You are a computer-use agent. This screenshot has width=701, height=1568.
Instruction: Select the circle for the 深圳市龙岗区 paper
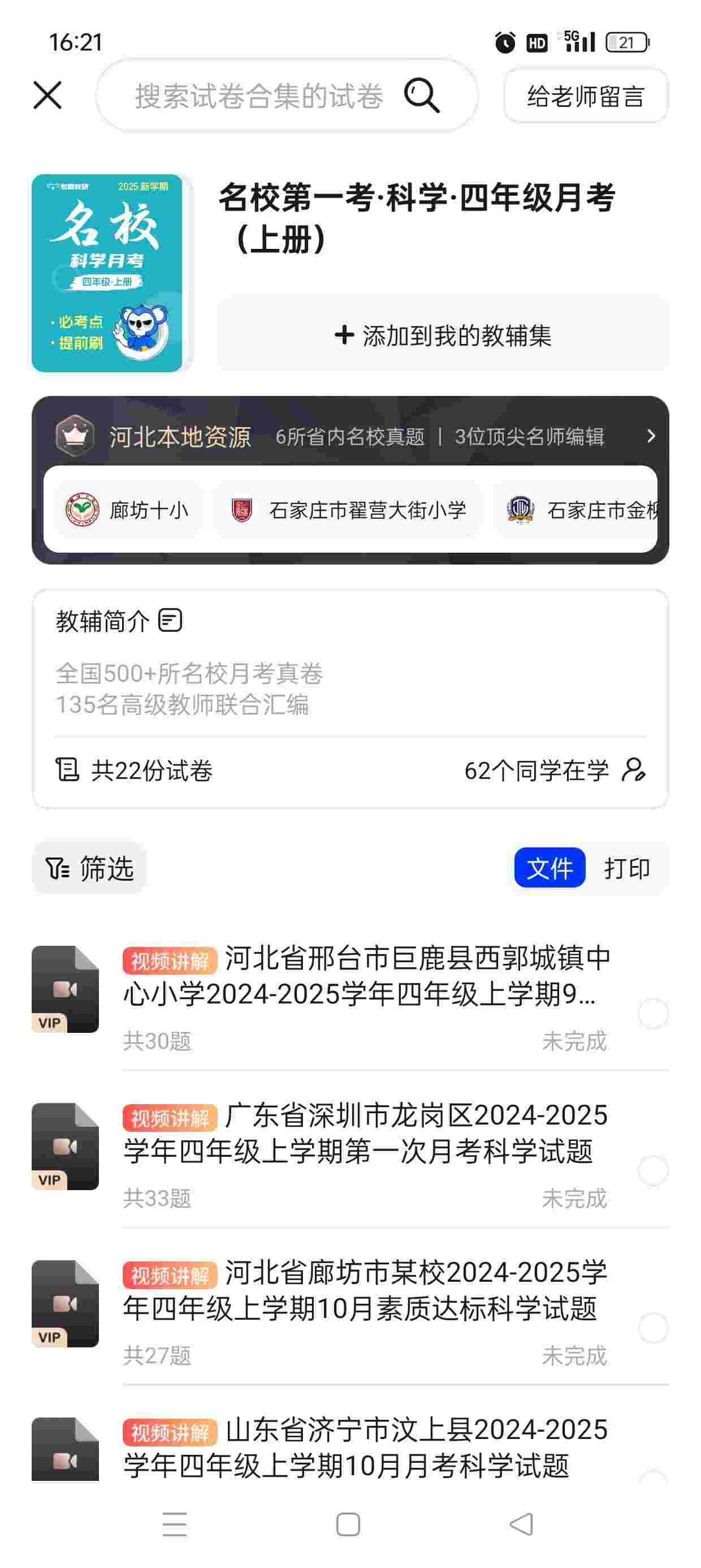654,1170
